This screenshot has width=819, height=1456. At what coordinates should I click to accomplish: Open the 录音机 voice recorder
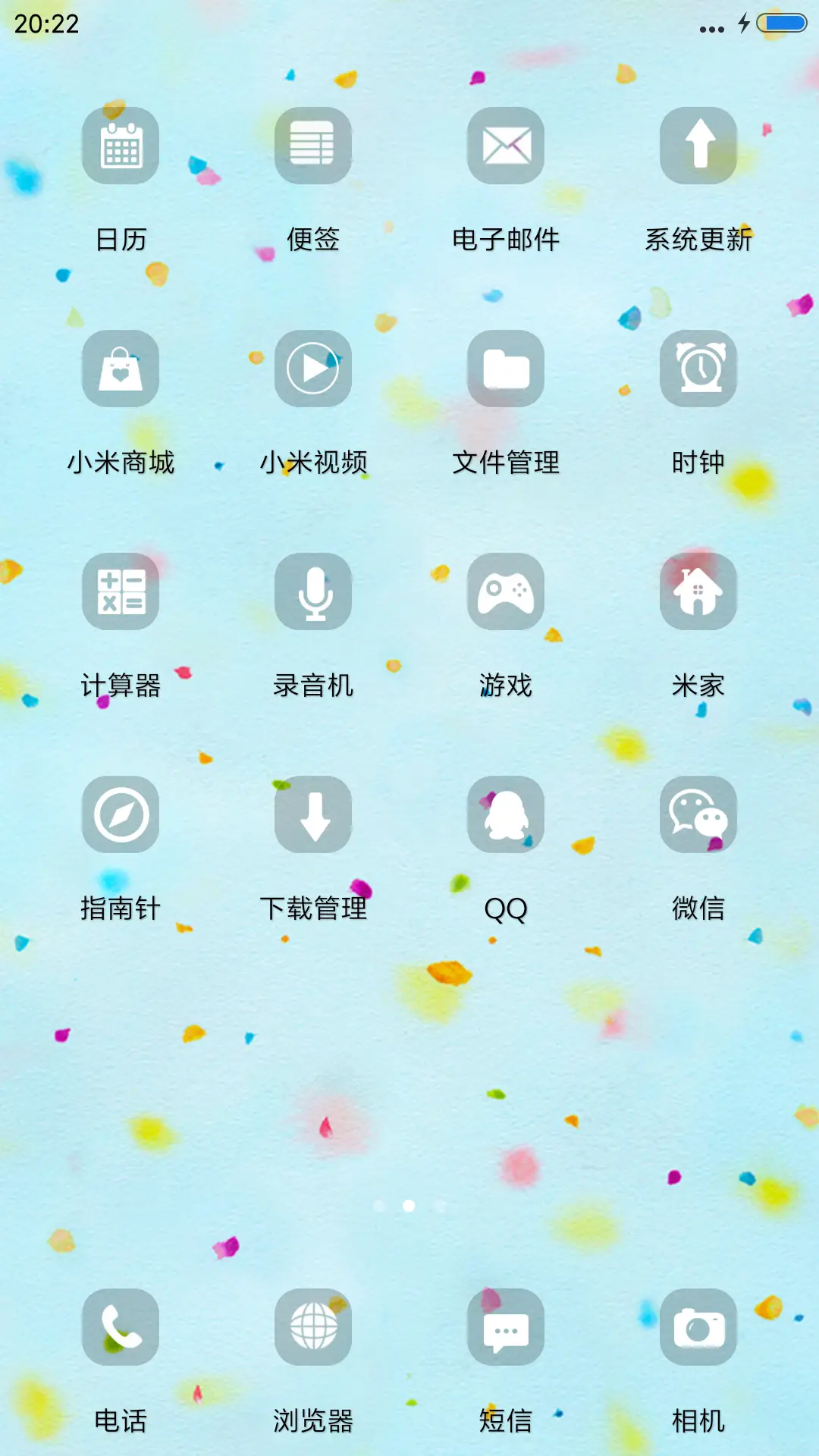[313, 592]
